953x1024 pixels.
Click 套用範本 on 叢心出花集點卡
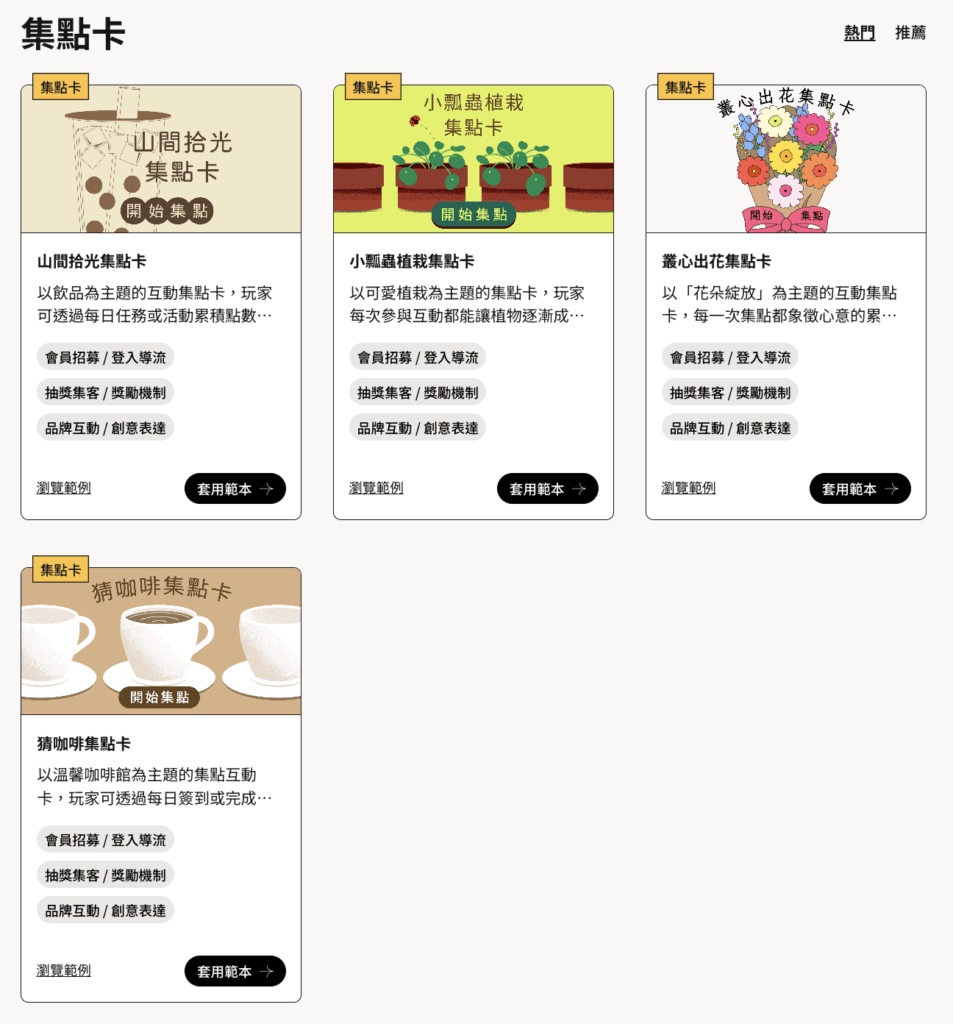pyautogui.click(x=859, y=488)
